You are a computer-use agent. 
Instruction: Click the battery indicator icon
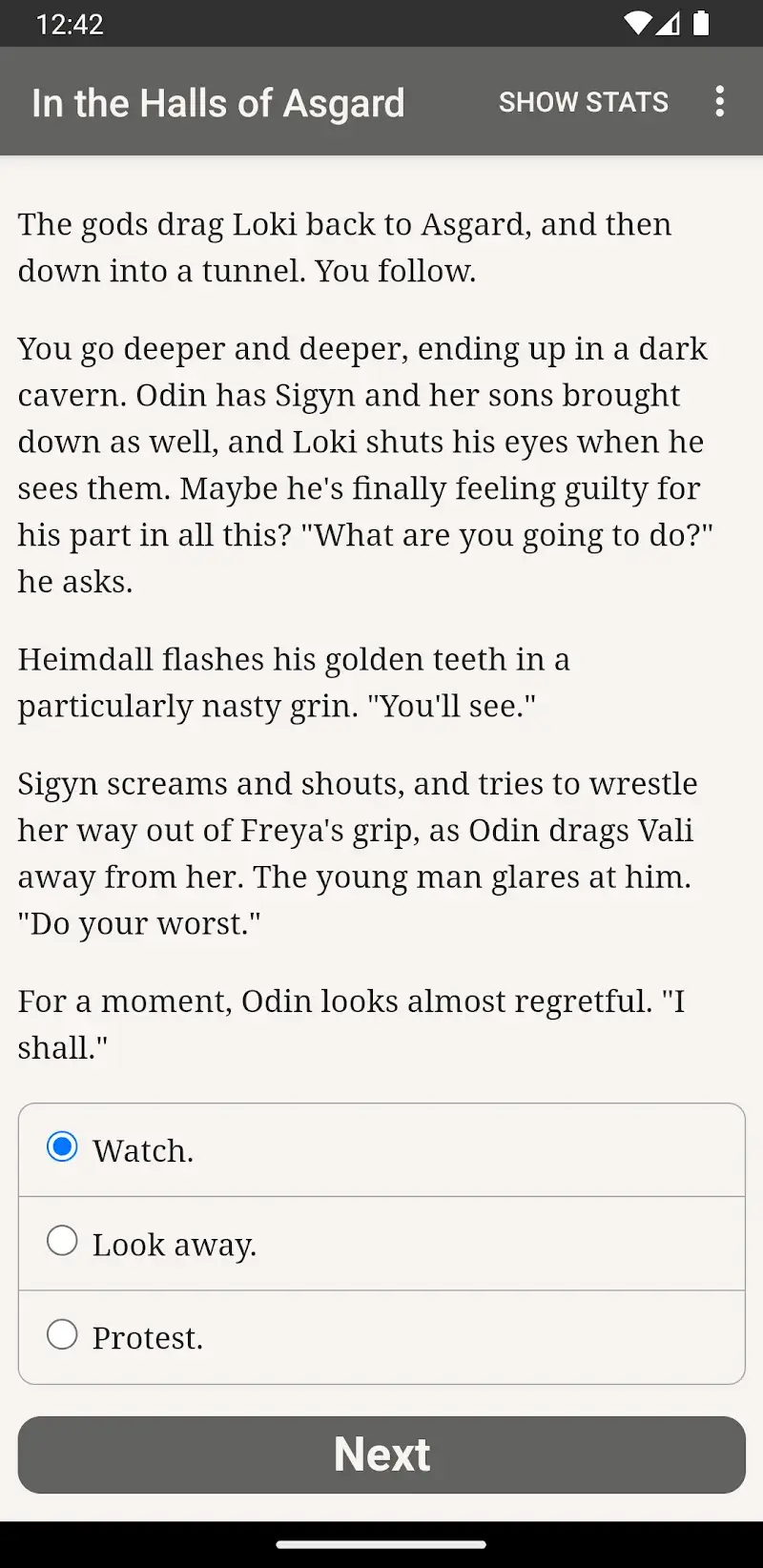pyautogui.click(x=703, y=25)
